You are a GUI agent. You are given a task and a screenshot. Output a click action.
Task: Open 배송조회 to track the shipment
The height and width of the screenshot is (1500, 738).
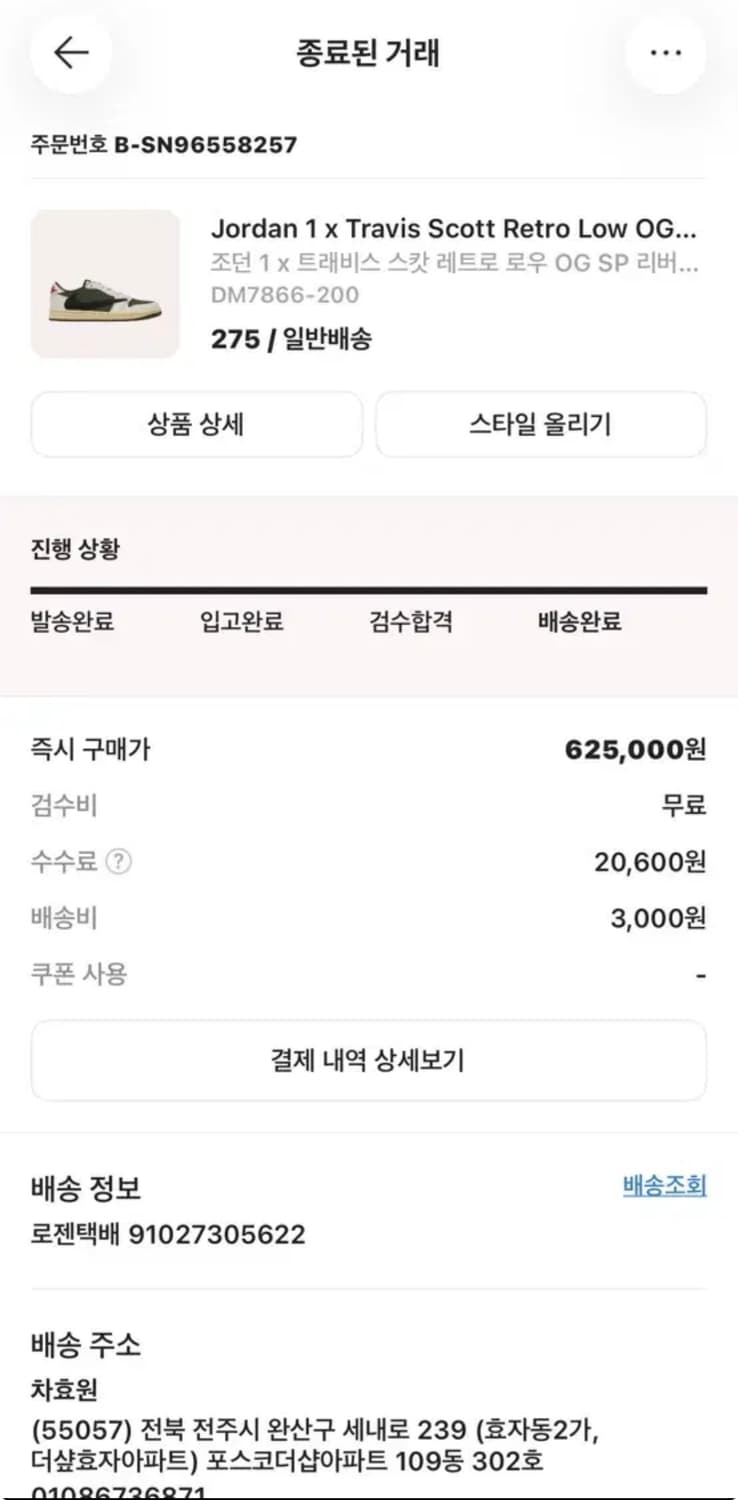663,1185
